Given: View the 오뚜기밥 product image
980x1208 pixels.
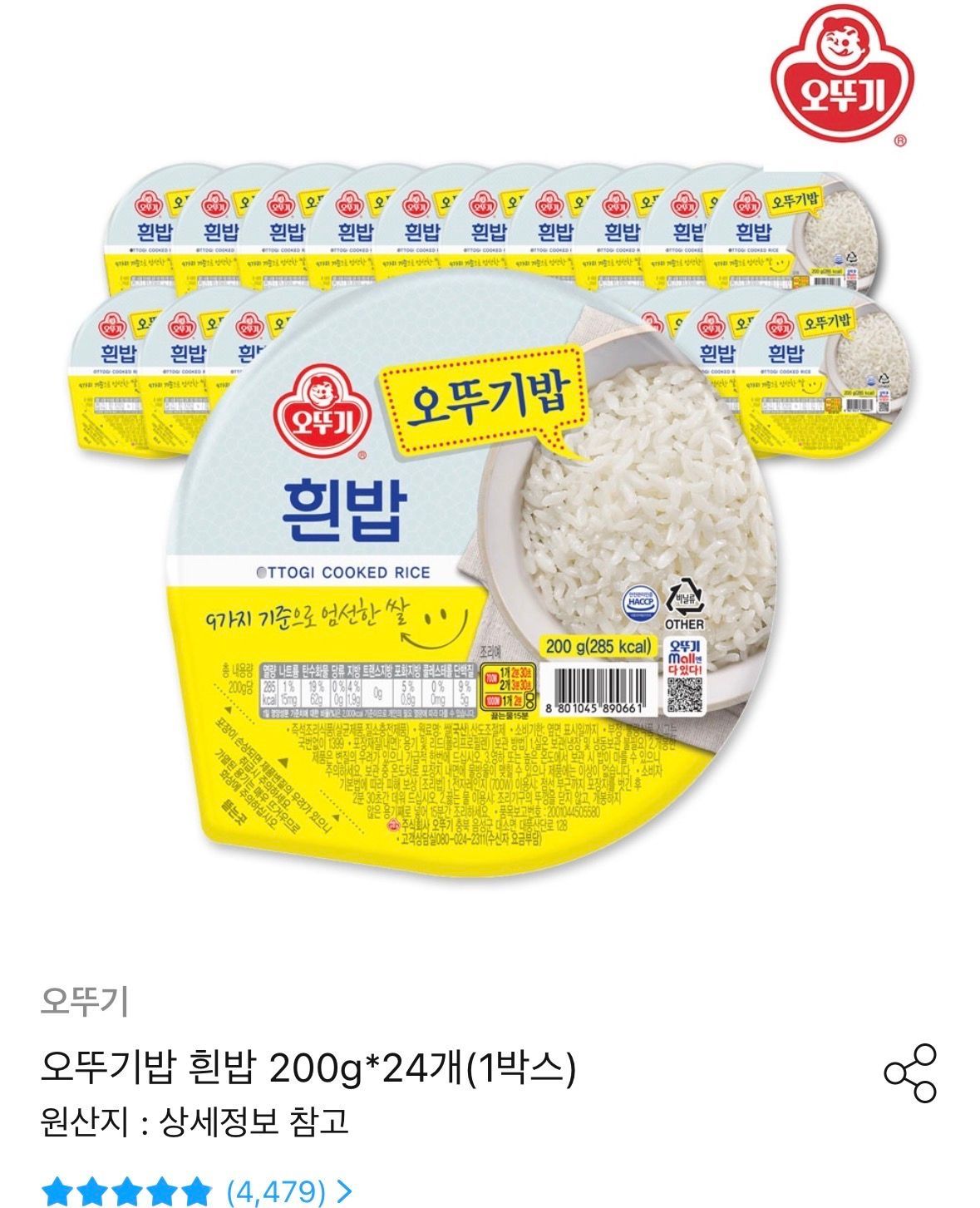Looking at the screenshot, I should (490, 515).
